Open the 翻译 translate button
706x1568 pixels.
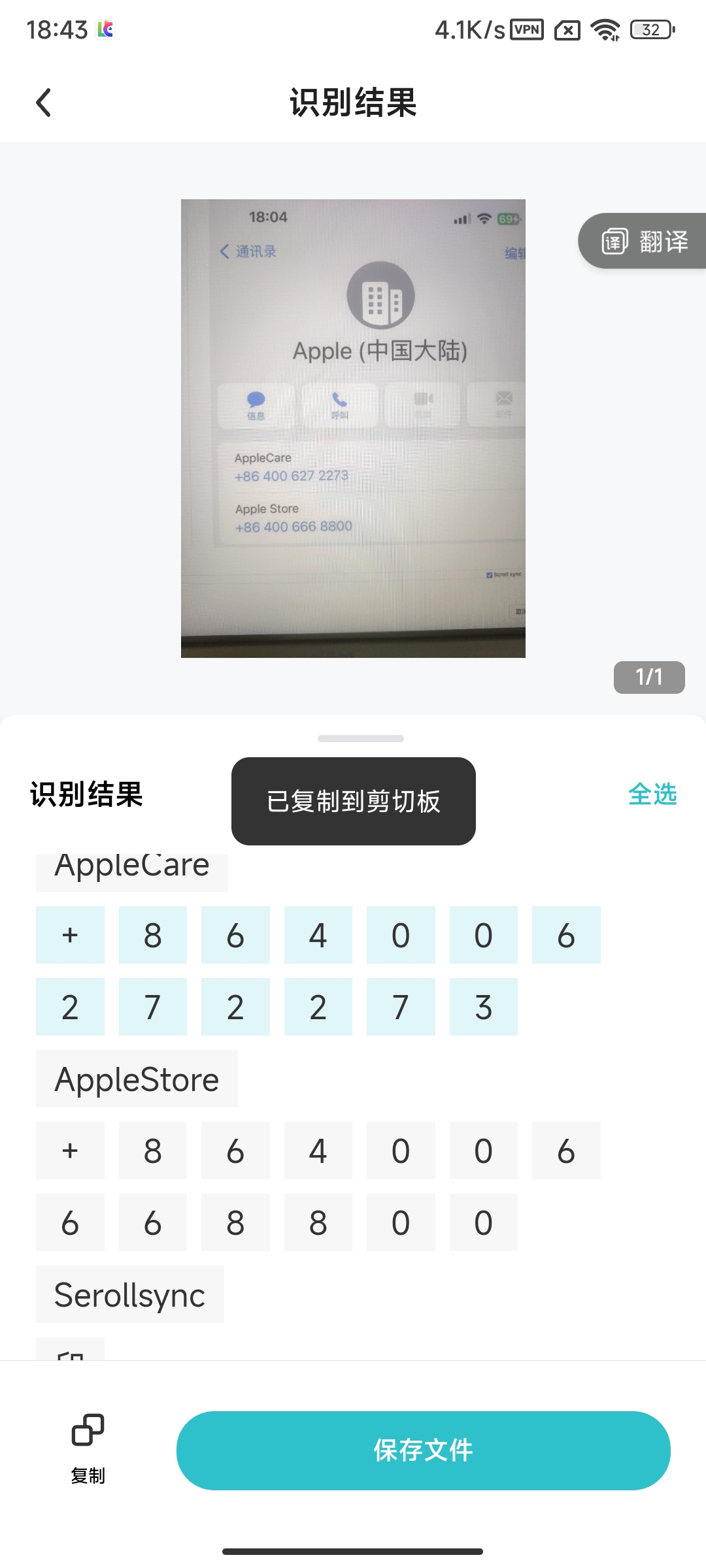pos(643,241)
